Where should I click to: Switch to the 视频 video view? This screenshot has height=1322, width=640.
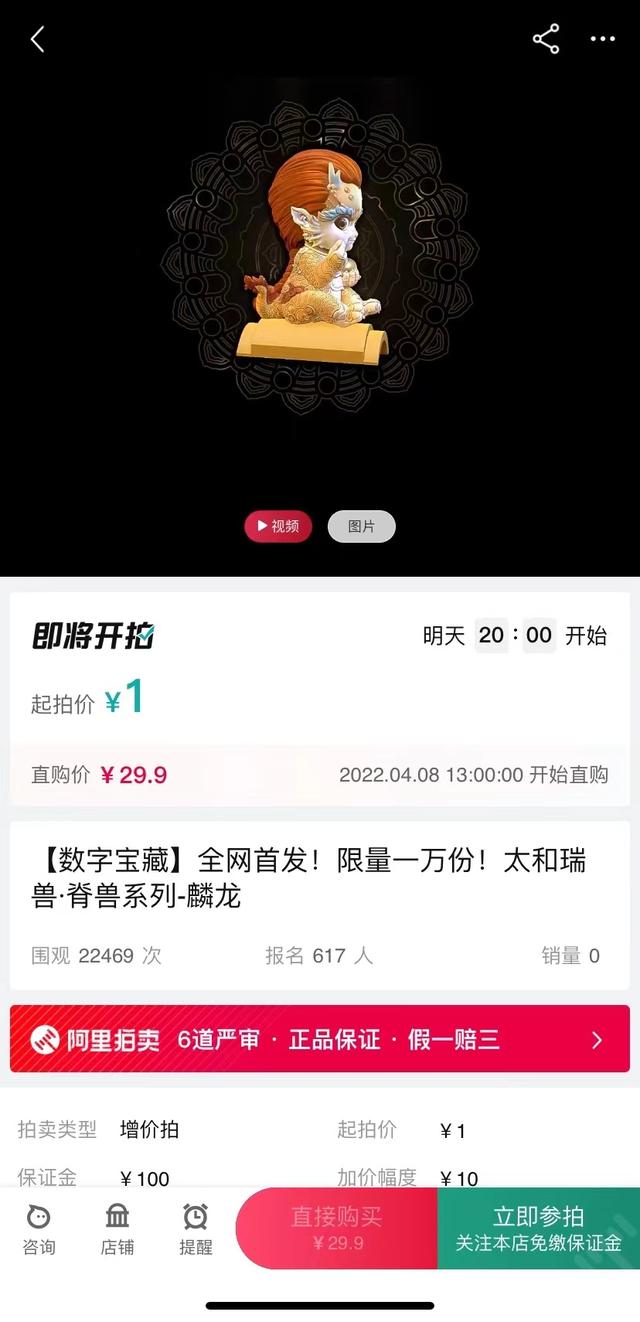[x=278, y=526]
